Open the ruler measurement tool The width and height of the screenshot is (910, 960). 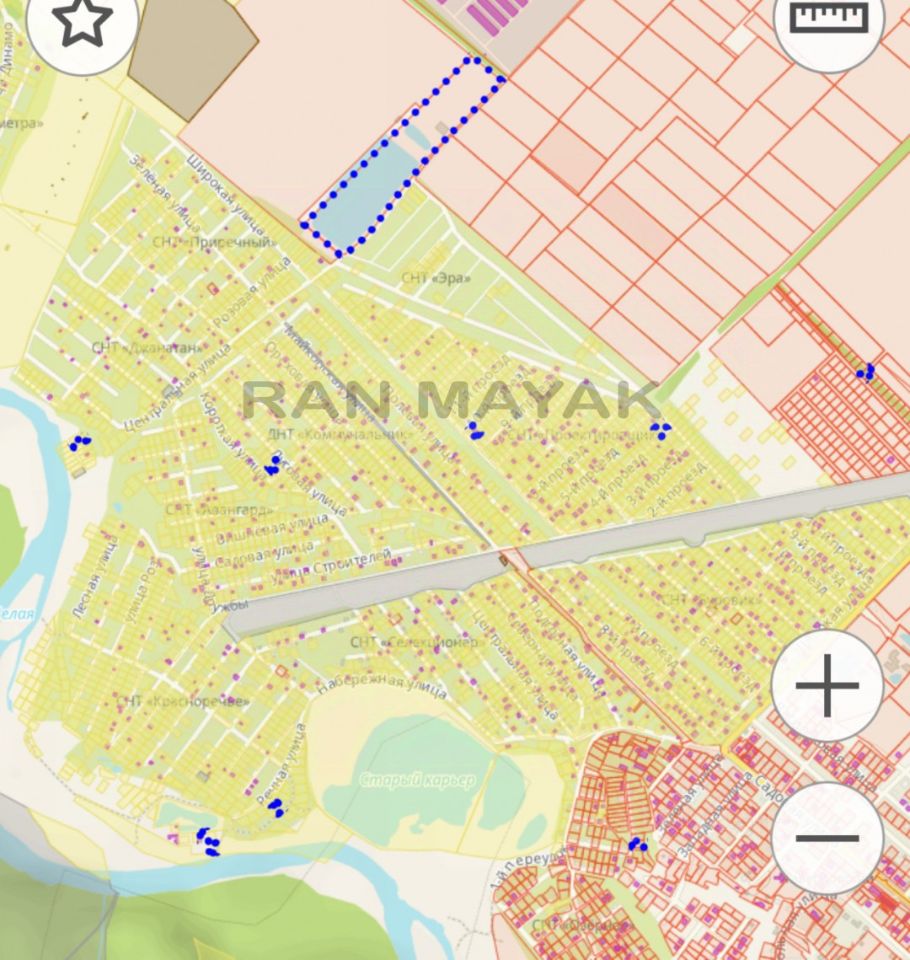coord(828,20)
